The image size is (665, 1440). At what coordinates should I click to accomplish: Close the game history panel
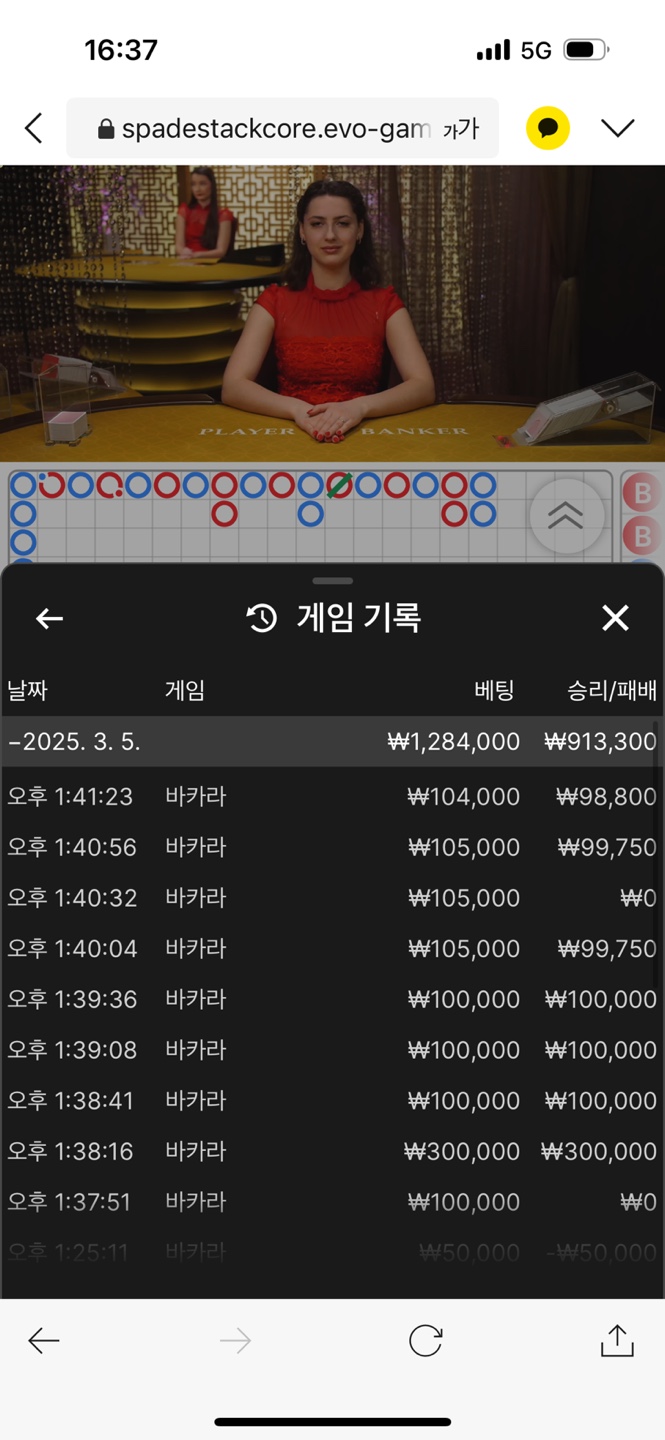point(615,618)
